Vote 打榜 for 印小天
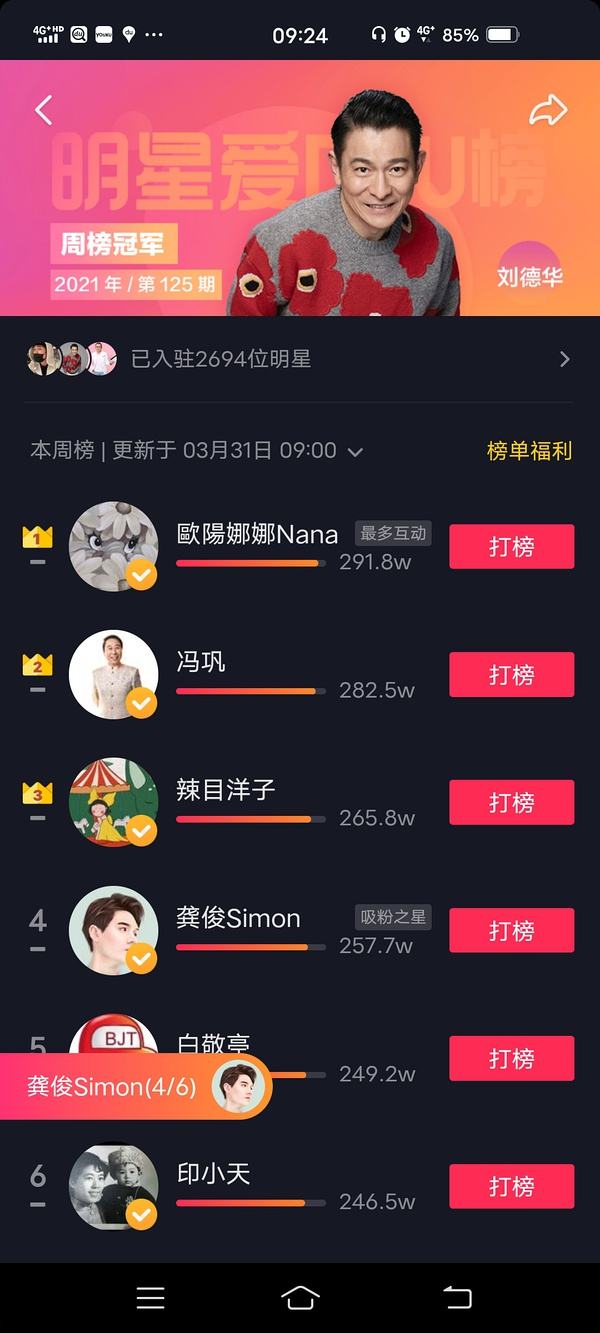Image resolution: width=600 pixels, height=1333 pixels. click(511, 1187)
